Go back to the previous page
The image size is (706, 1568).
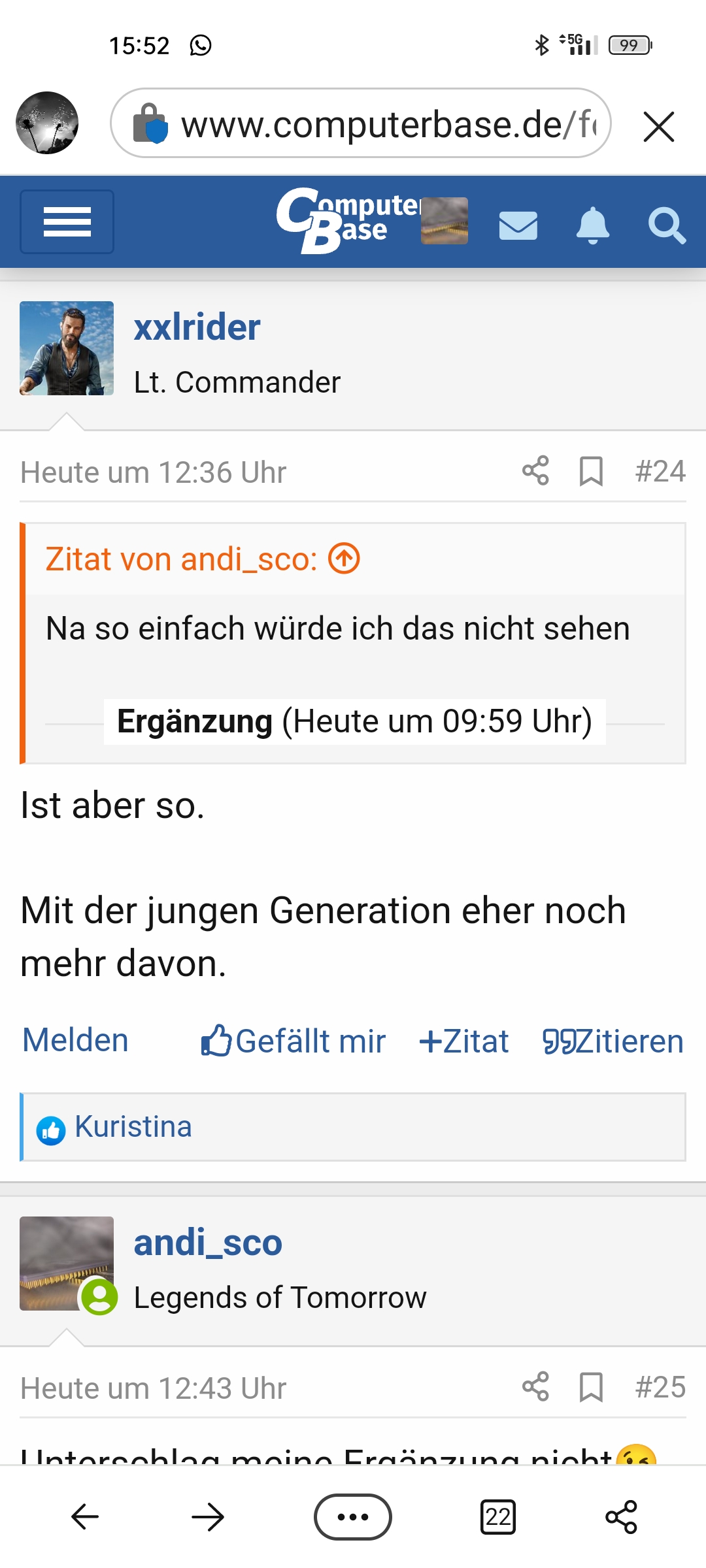(85, 1516)
